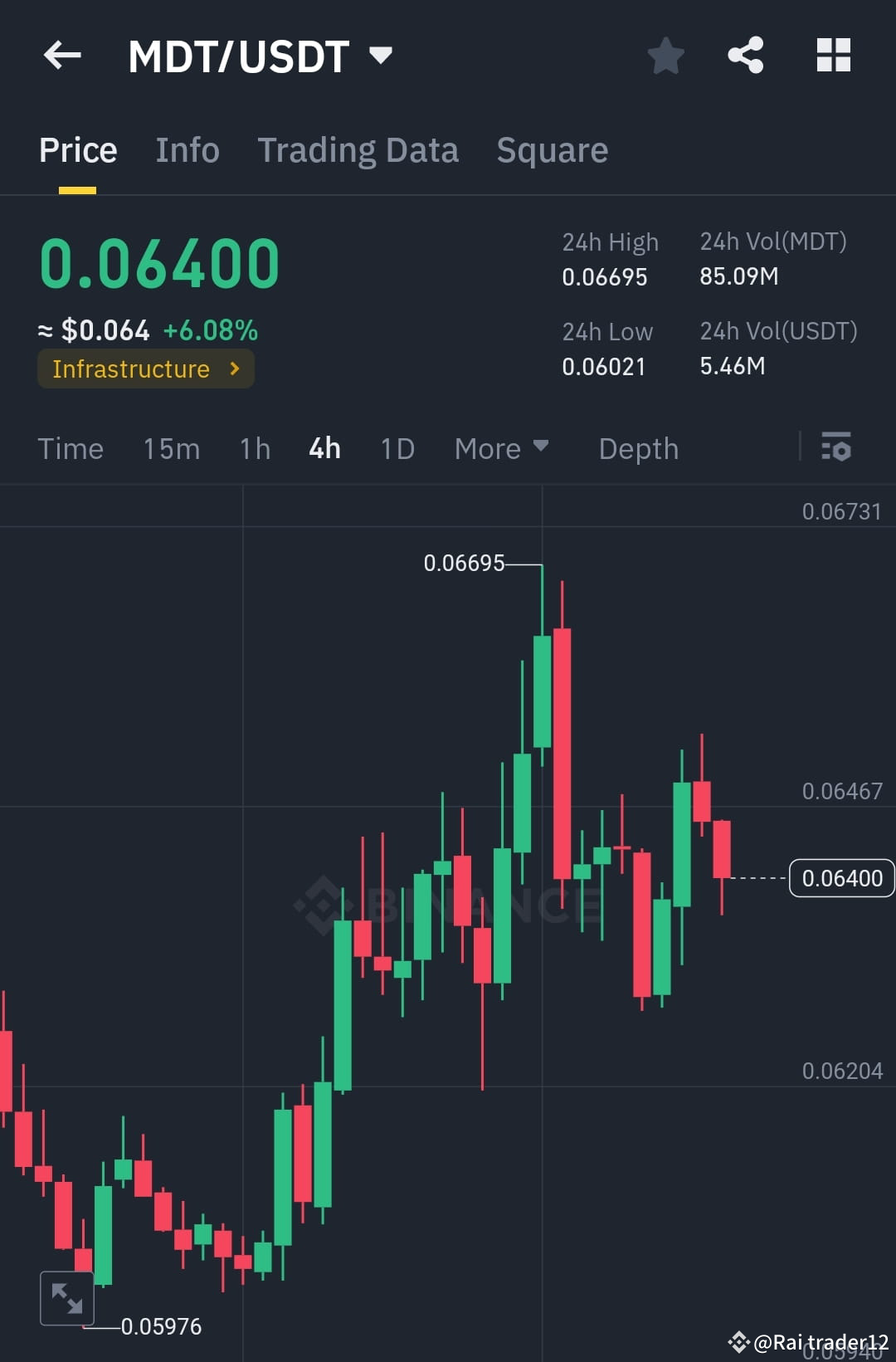Expand the chart to fullscreen
Viewport: 896px width, 1362px height.
pyautogui.click(x=67, y=1298)
